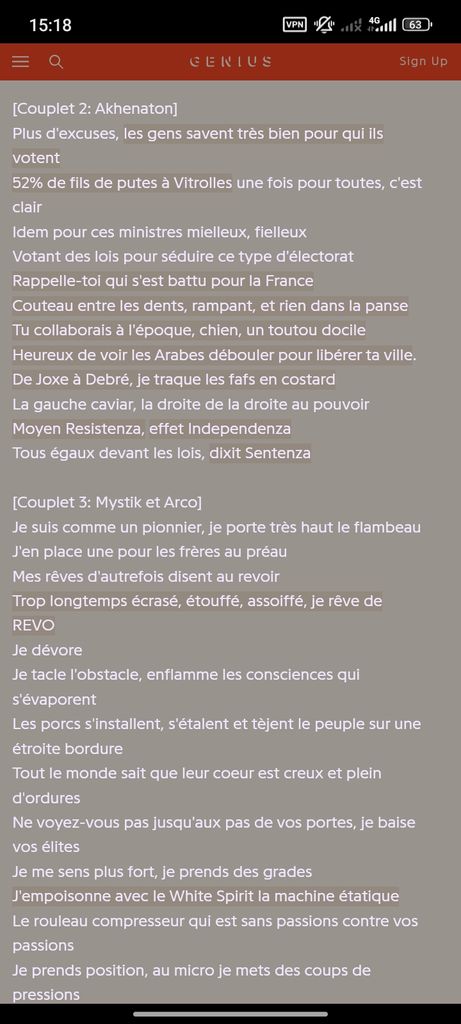The height and width of the screenshot is (1024, 461).
Task: Open the hamburger menu
Action: 21,61
